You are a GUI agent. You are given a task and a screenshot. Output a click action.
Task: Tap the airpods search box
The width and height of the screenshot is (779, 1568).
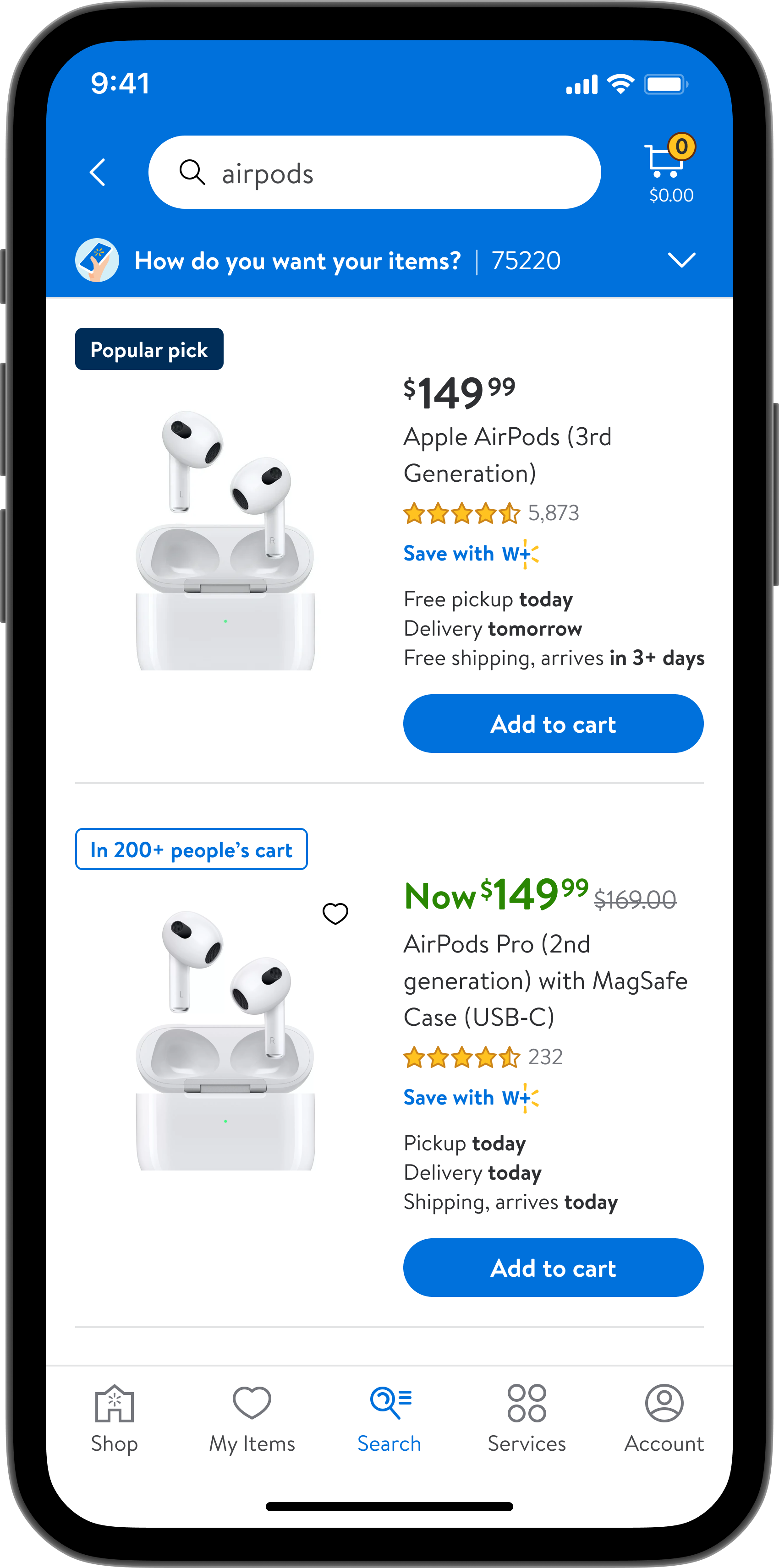click(374, 172)
